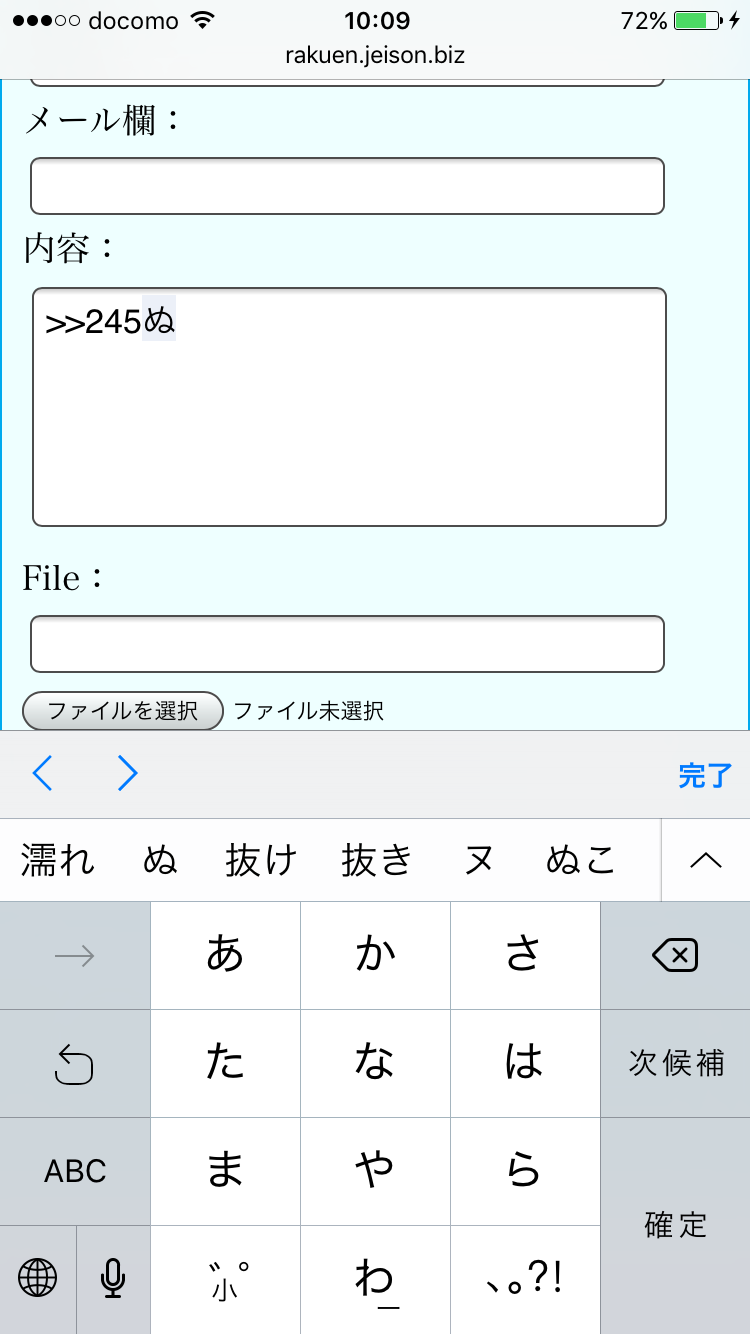Expand the candidate list with the chevron

[706, 860]
